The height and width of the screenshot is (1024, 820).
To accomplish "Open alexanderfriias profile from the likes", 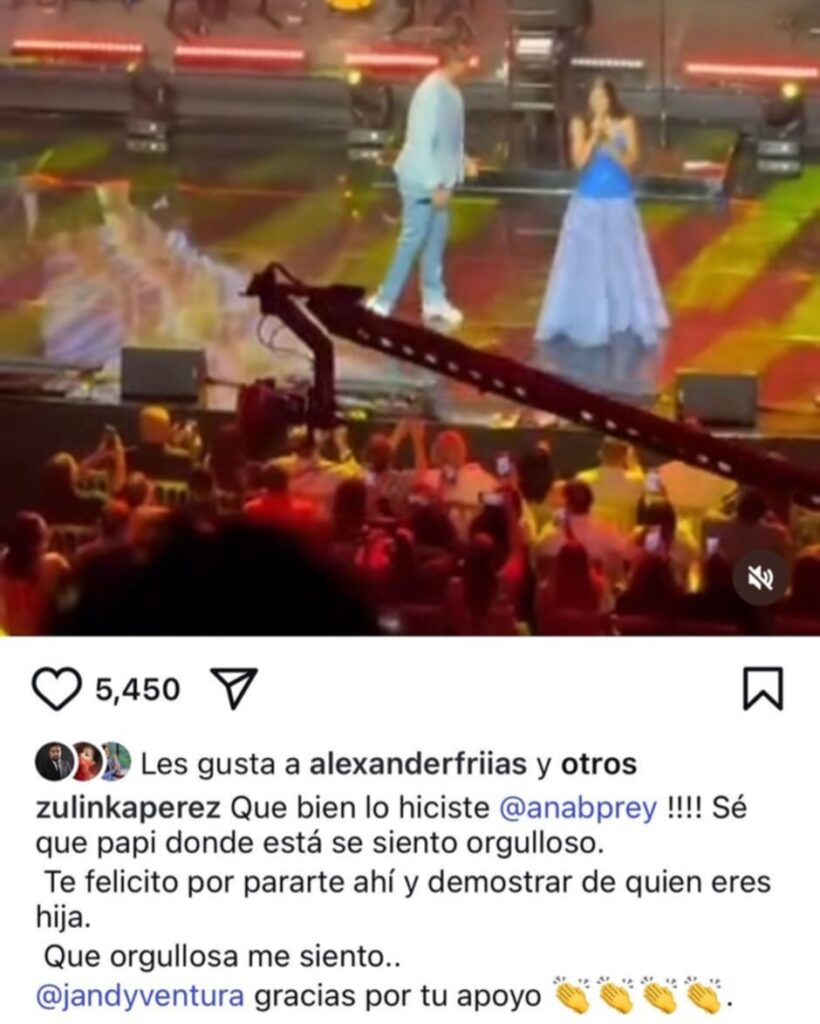I will 418,763.
